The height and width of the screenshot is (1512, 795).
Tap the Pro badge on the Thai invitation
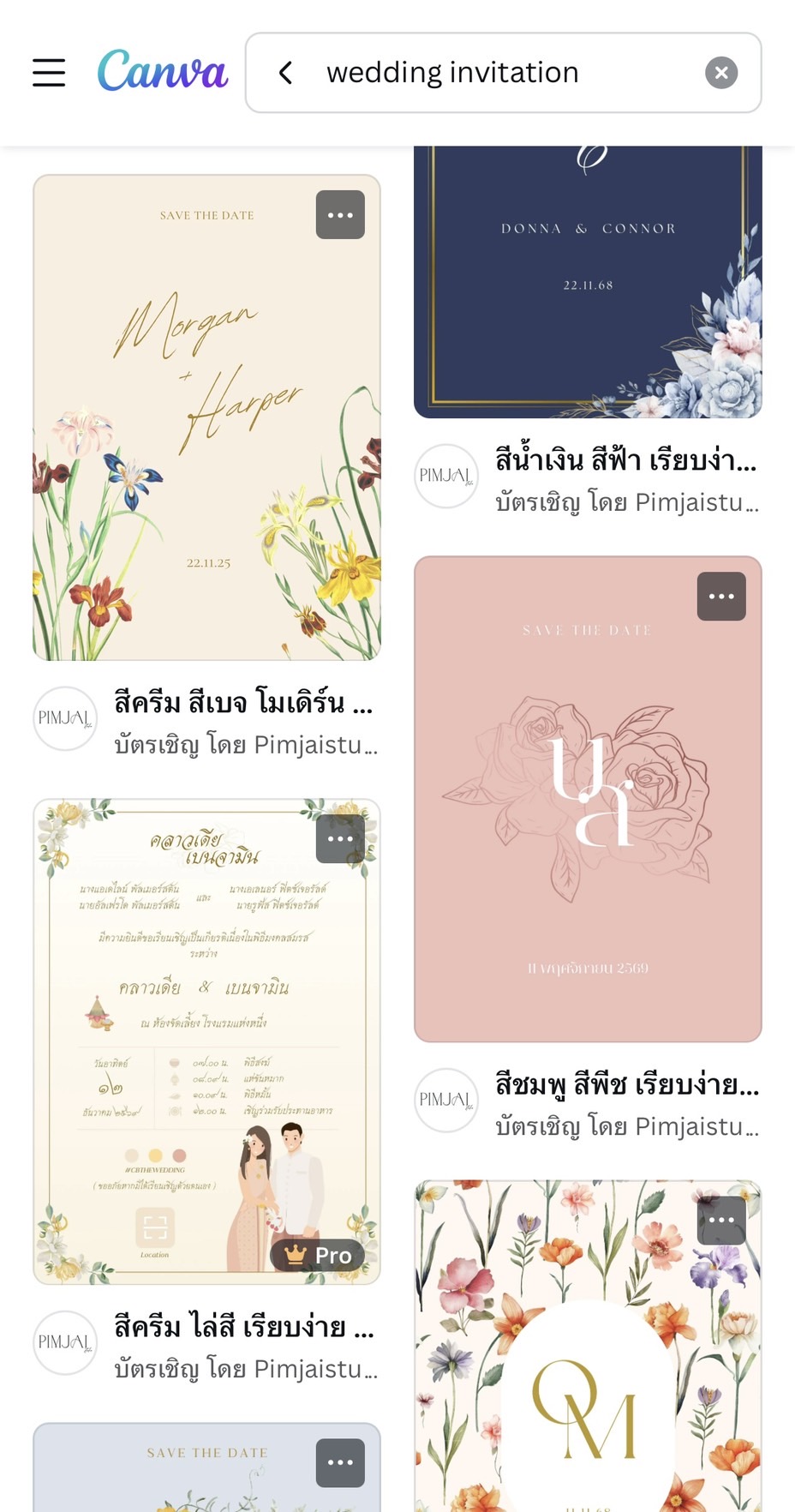tap(318, 1254)
